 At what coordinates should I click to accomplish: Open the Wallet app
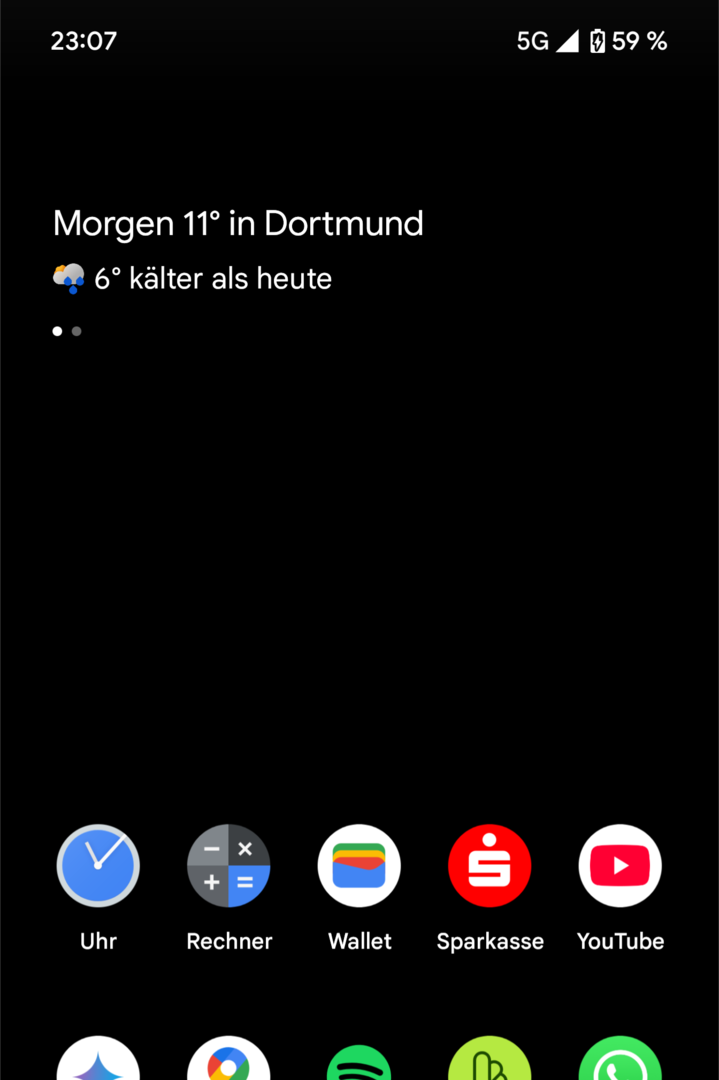click(359, 866)
